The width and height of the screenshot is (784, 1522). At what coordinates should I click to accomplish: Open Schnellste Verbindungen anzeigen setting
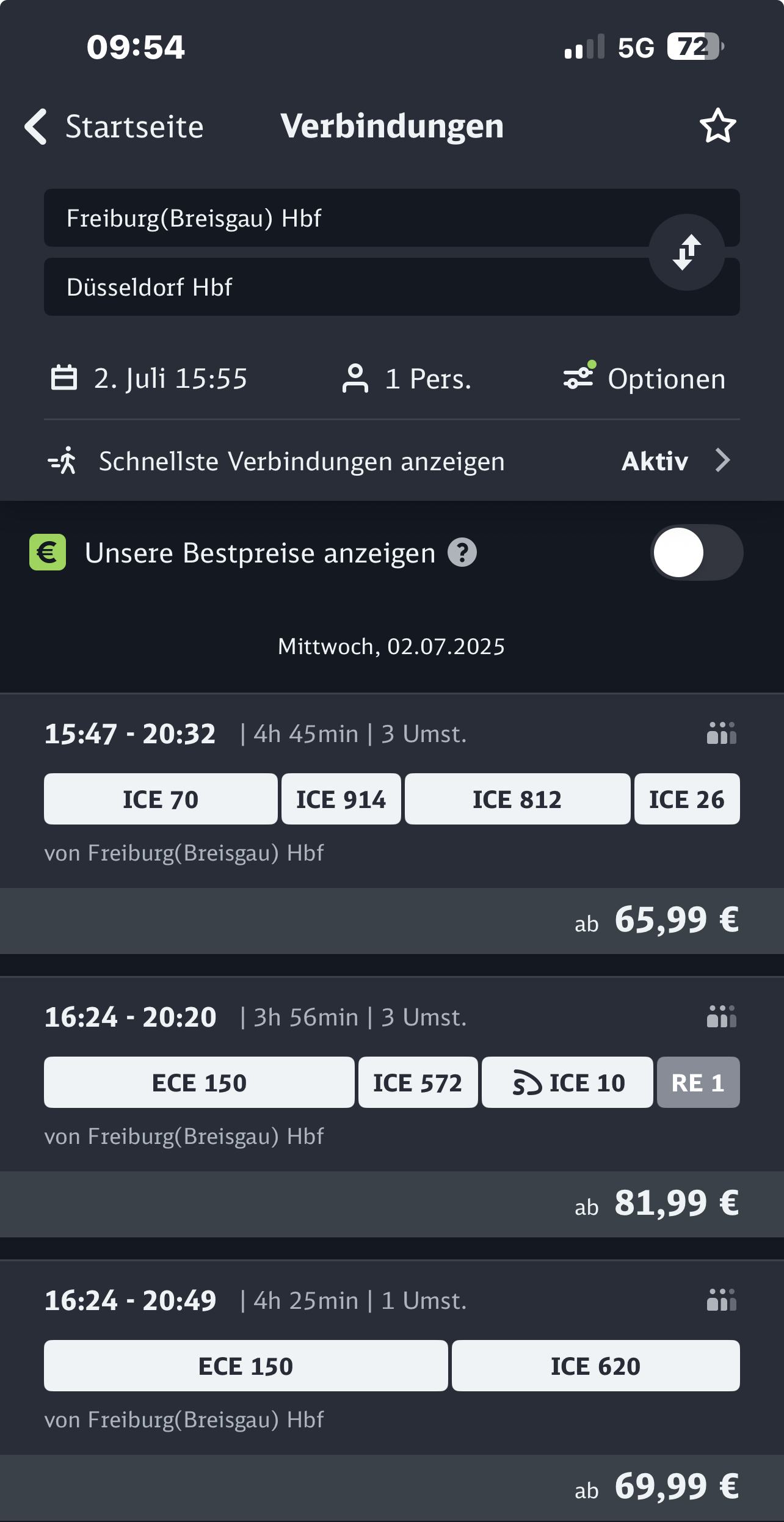tap(391, 461)
